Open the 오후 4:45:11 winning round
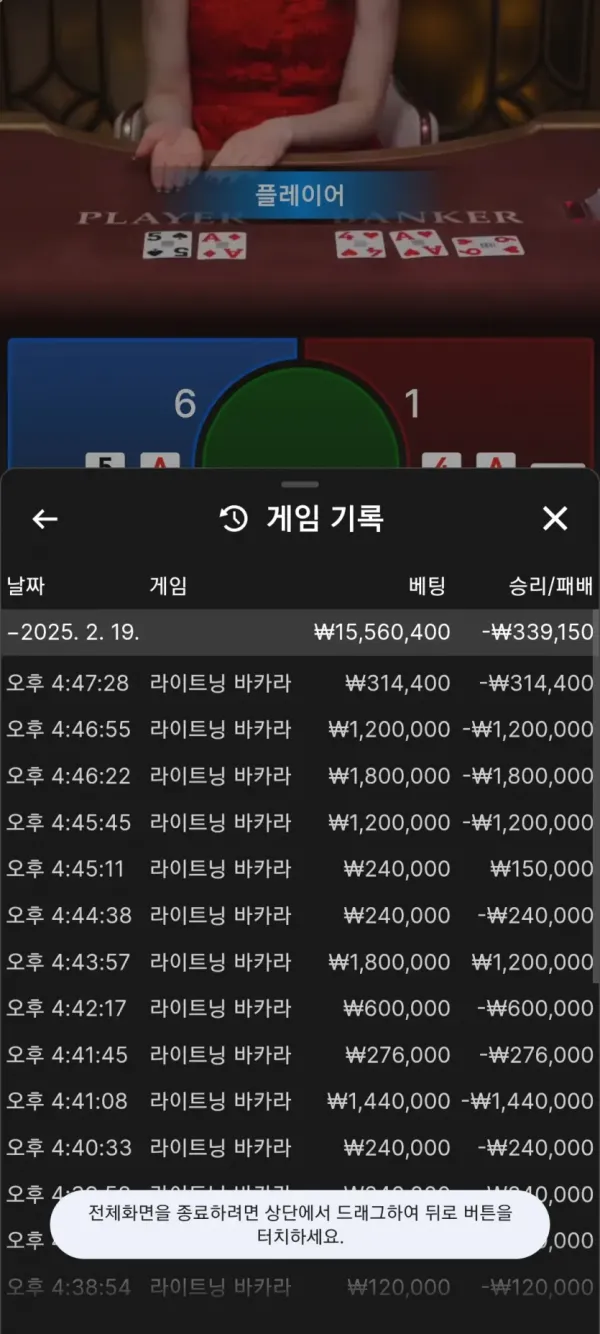The height and width of the screenshot is (1334, 600). click(x=298, y=868)
